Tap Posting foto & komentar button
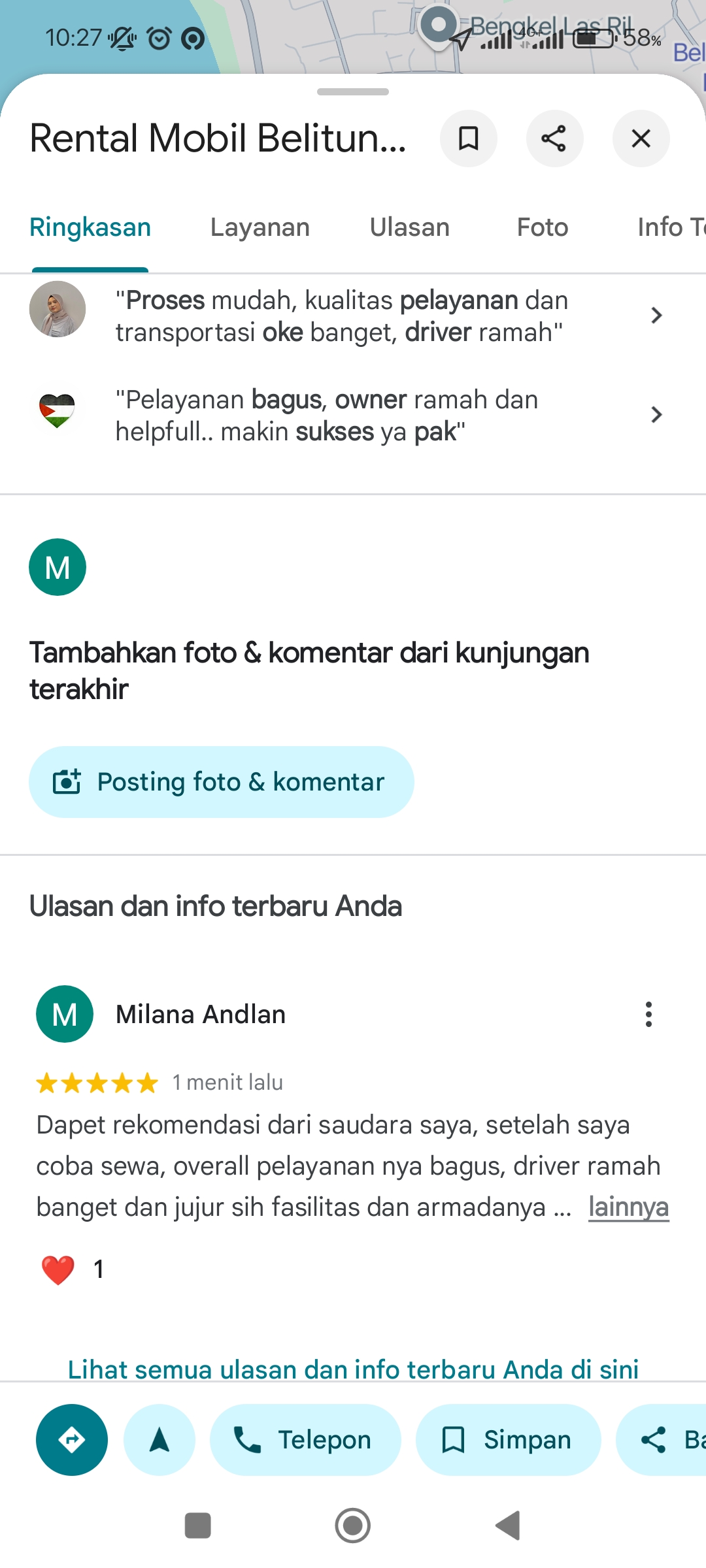Image resolution: width=706 pixels, height=1568 pixels. pyautogui.click(x=221, y=782)
